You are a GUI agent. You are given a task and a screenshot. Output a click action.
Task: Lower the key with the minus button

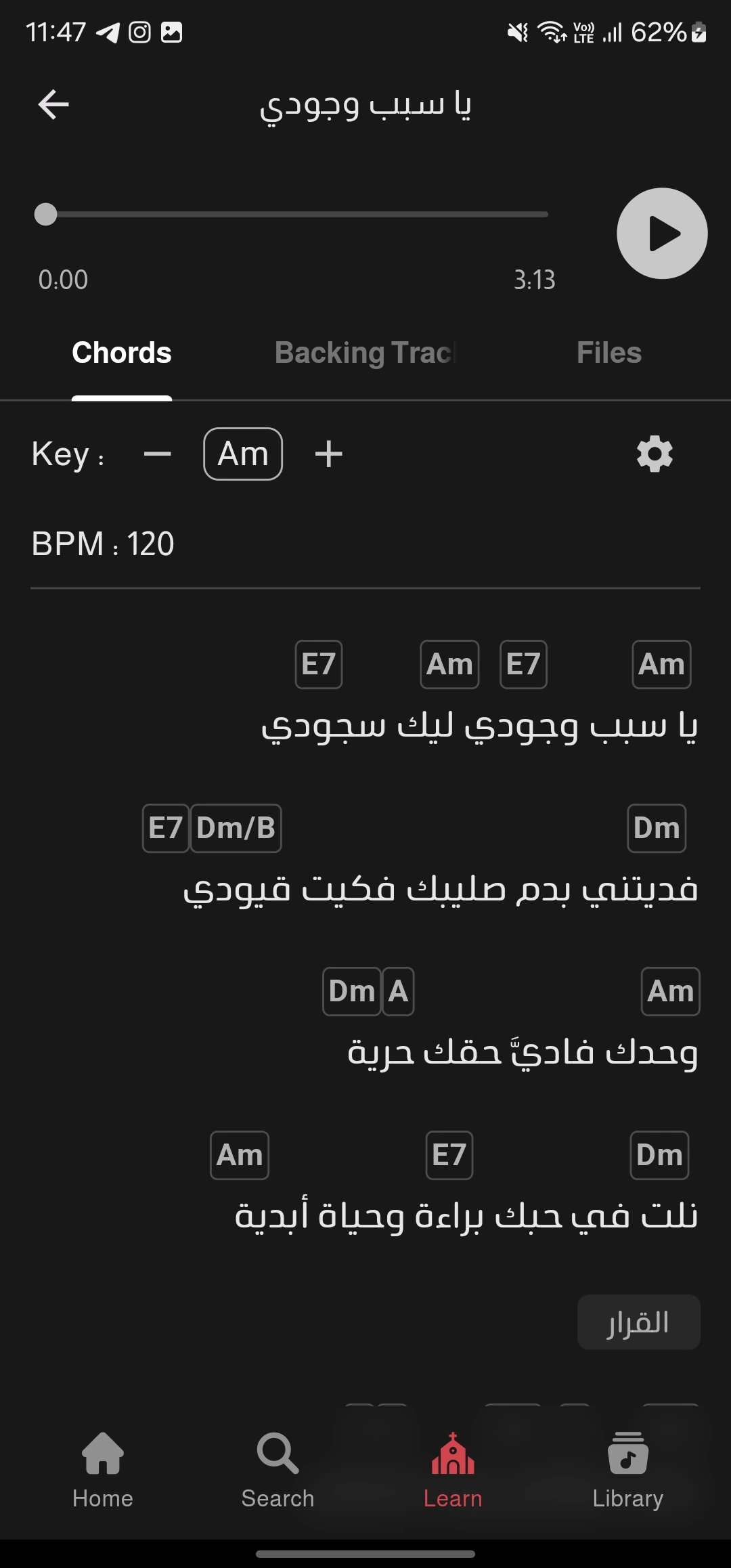(158, 454)
